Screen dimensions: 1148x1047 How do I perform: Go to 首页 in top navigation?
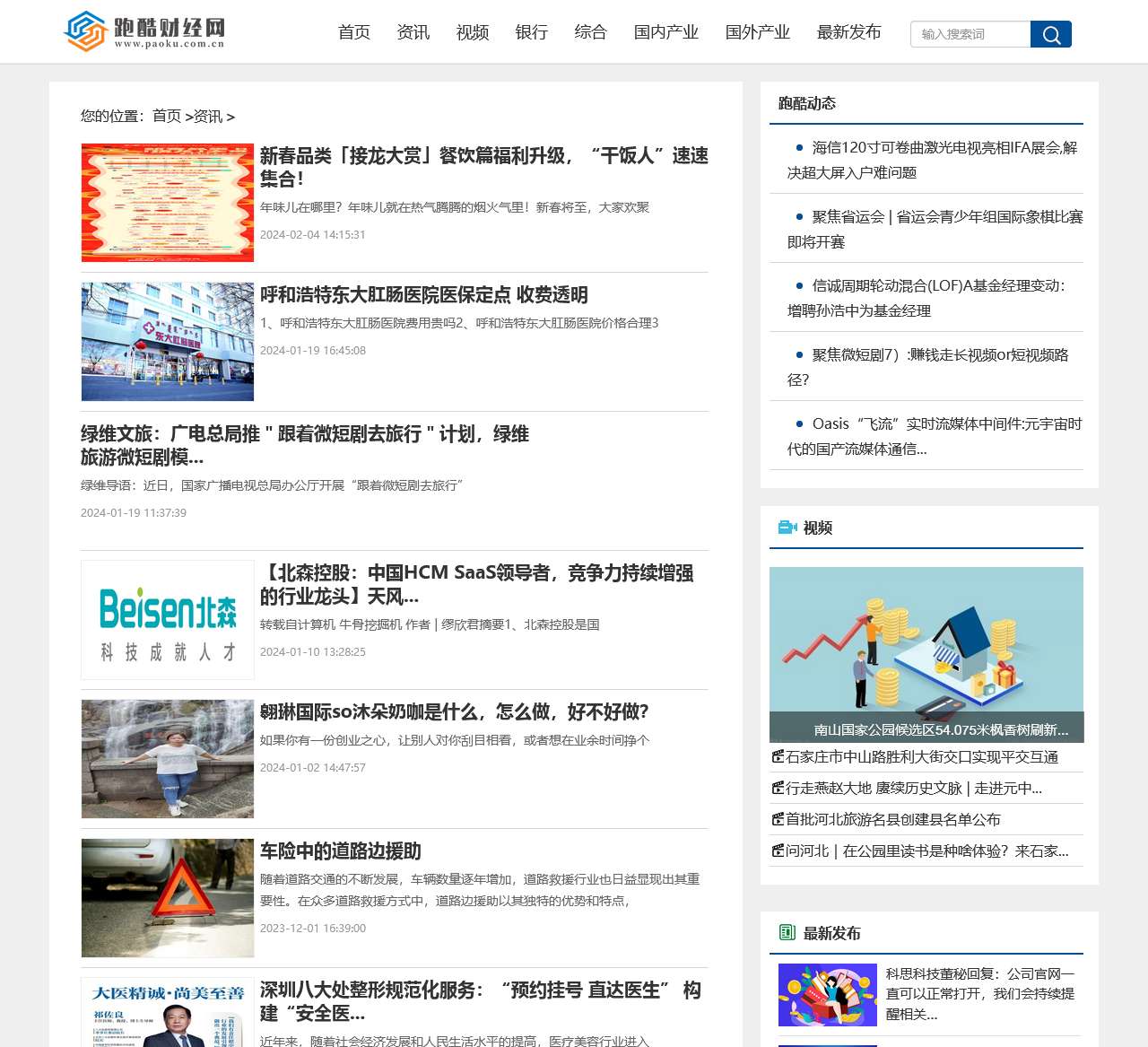pos(354,32)
